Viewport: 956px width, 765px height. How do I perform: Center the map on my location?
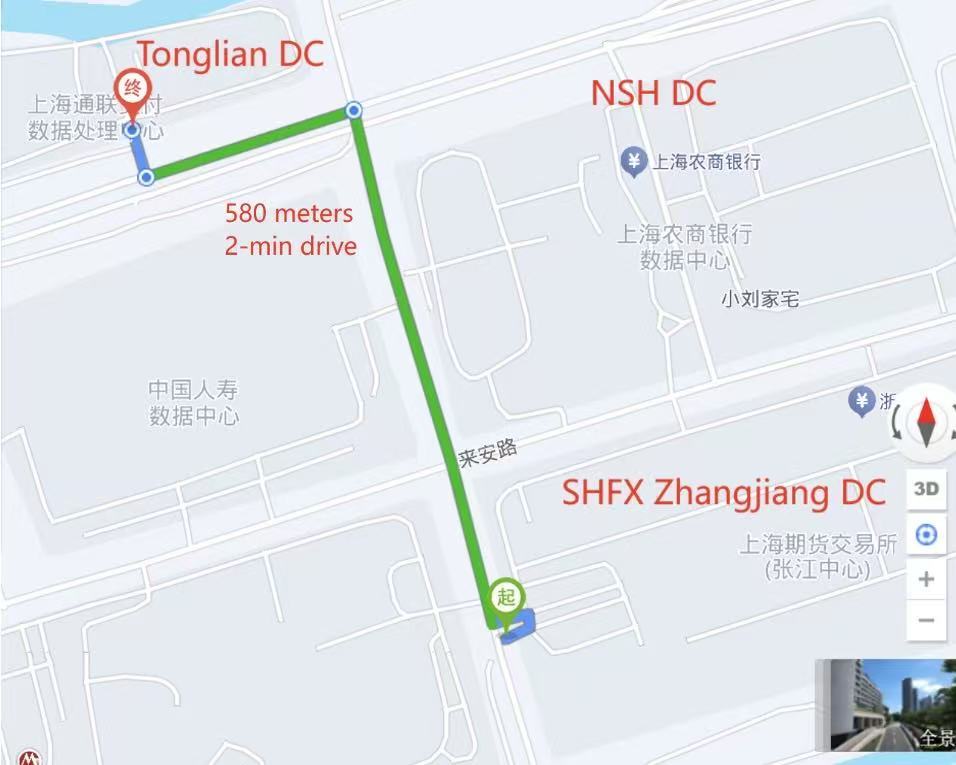tap(926, 535)
